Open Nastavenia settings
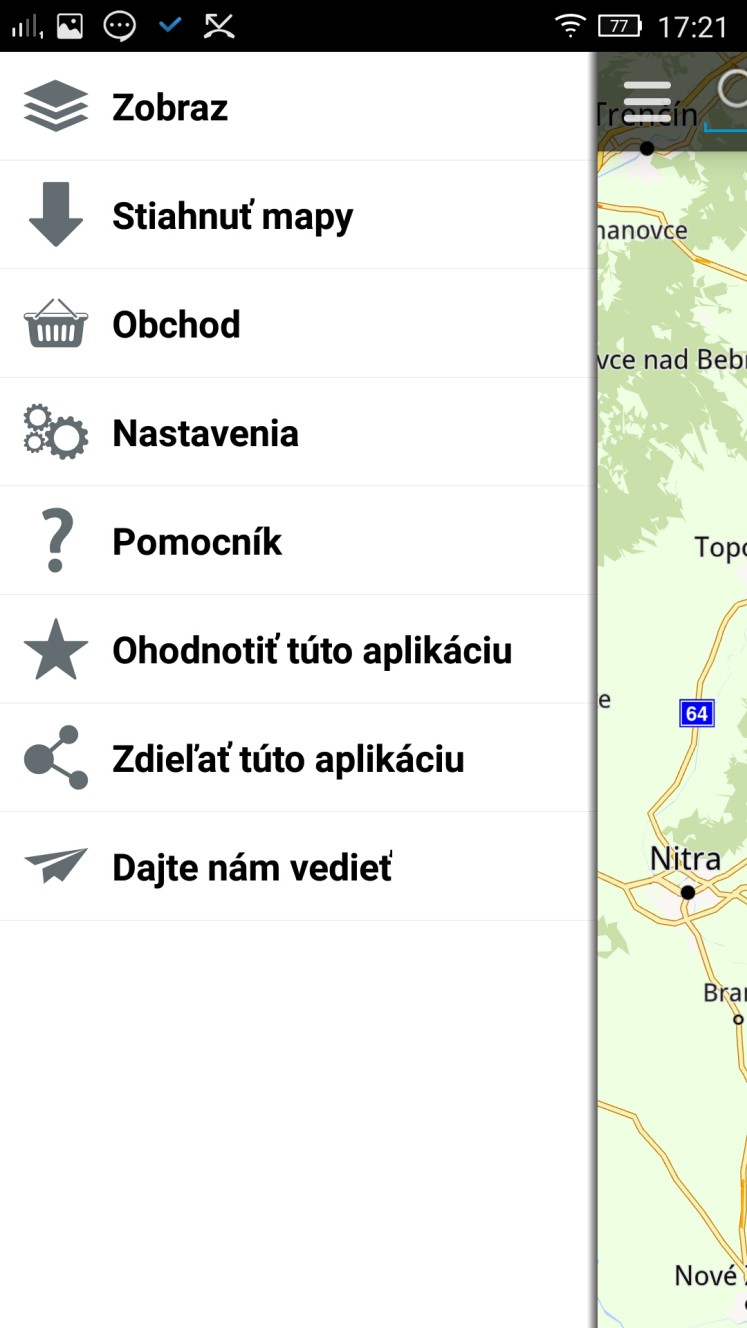747x1328 pixels. (298, 432)
